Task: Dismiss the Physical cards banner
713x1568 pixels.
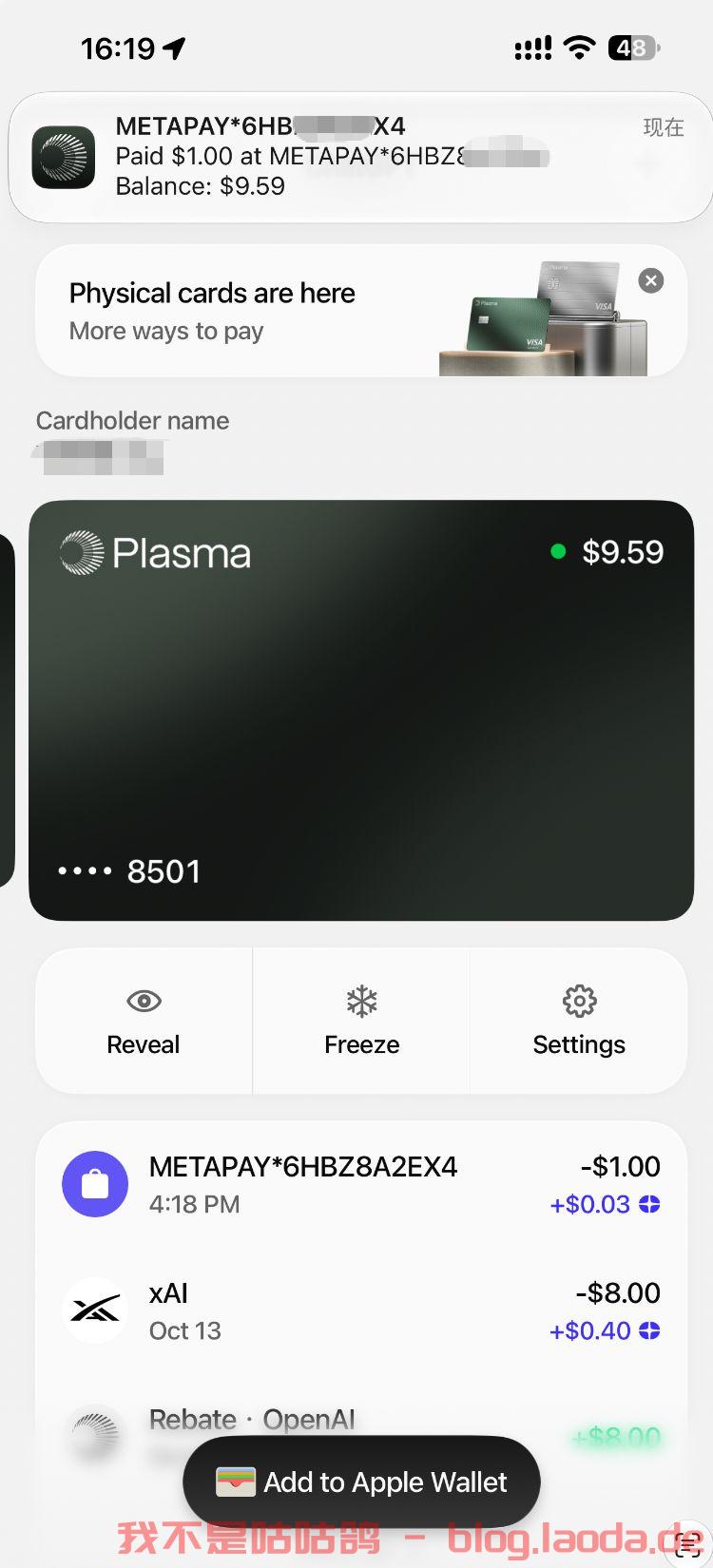Action: tap(650, 280)
